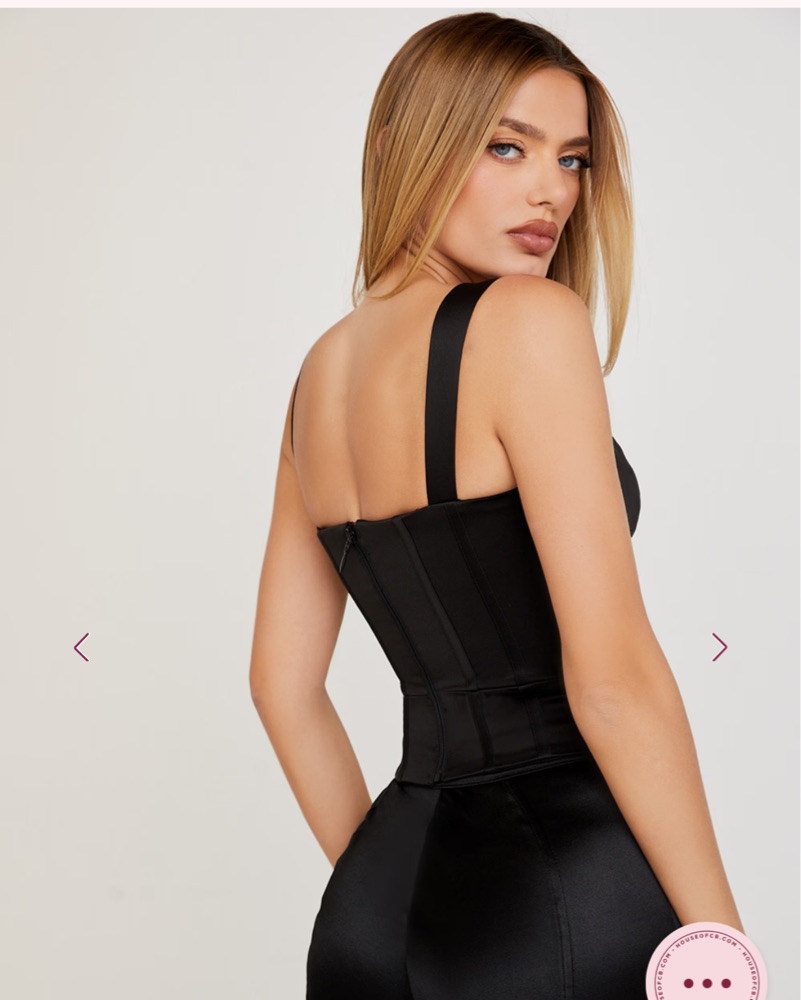Screen dimensions: 801x1000
Task: Go to the previous product photo
Action: click(x=81, y=647)
